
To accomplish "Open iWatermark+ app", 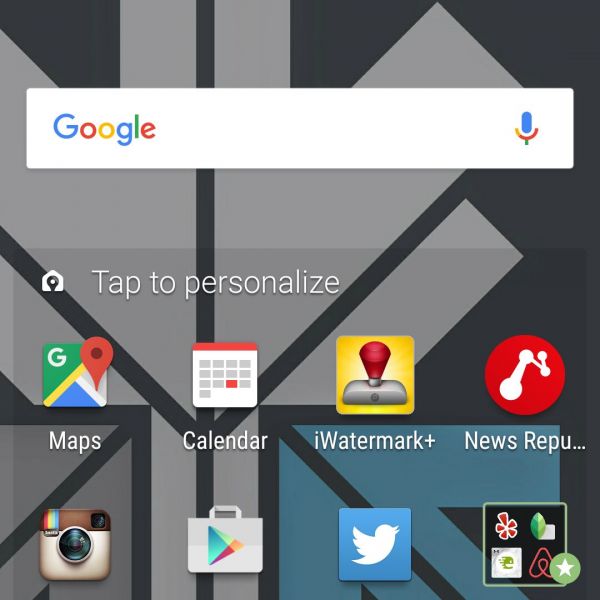I will click(375, 375).
